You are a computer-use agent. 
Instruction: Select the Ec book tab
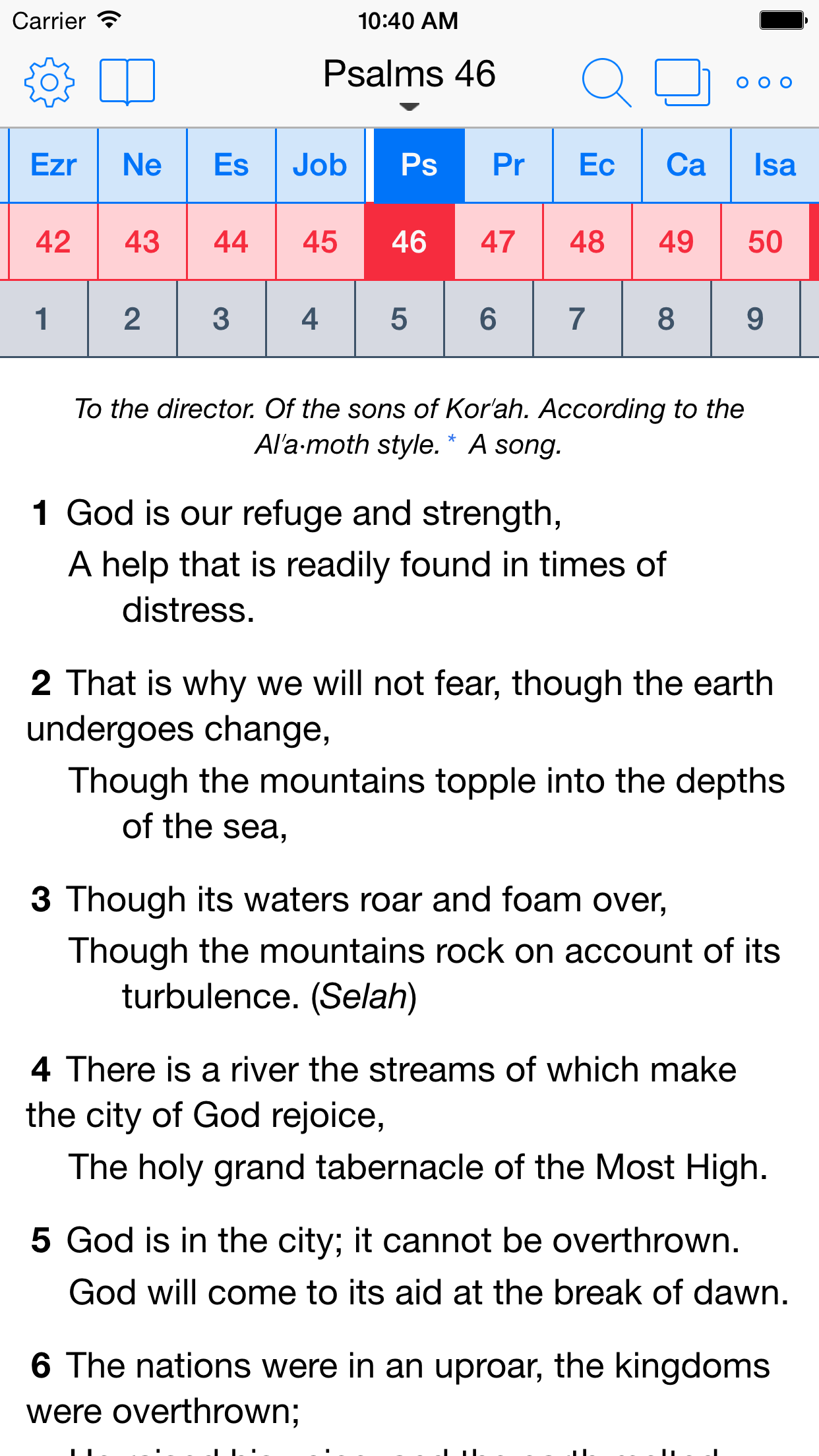(597, 165)
